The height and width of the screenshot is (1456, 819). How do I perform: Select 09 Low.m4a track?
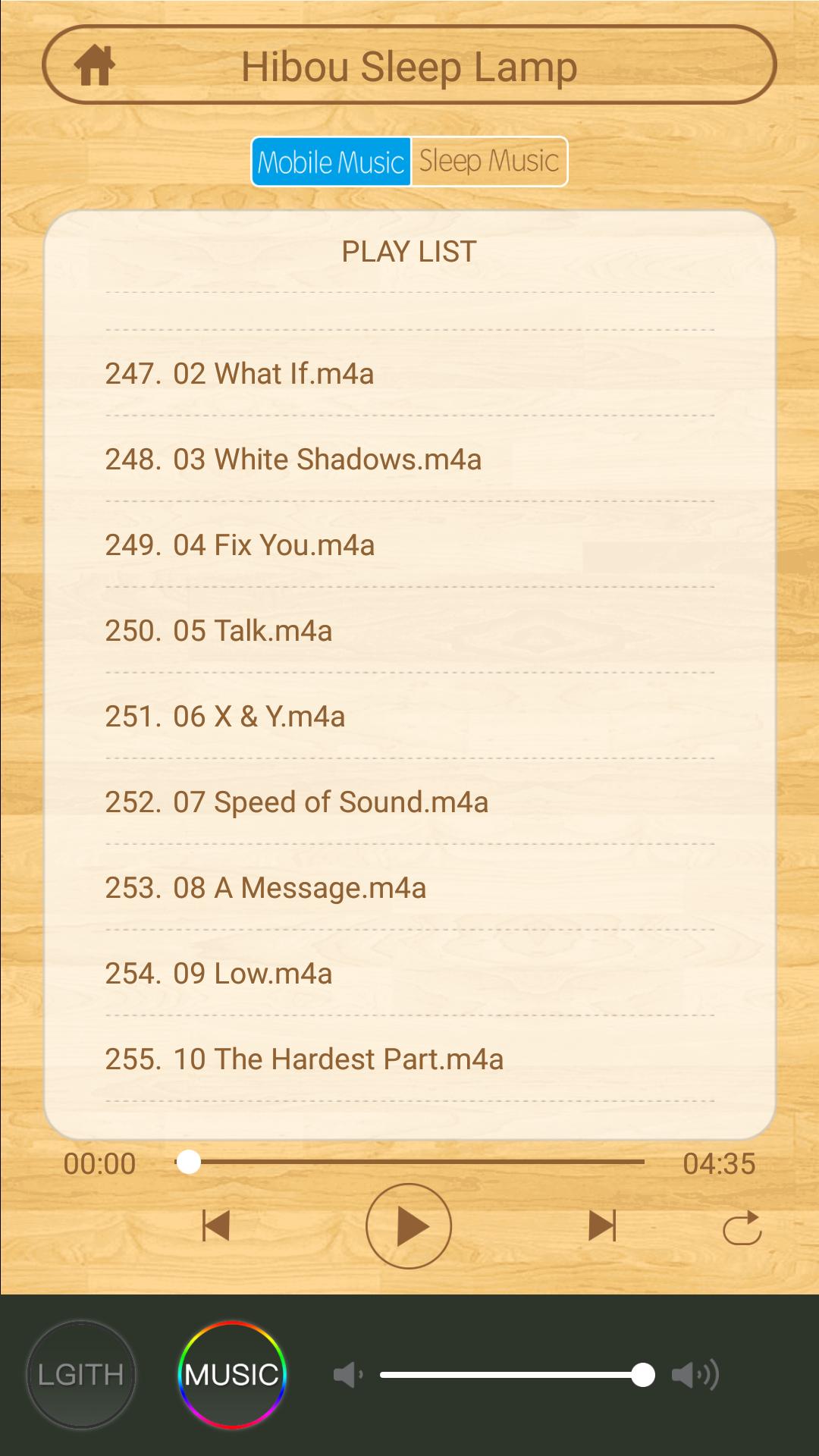(219, 974)
